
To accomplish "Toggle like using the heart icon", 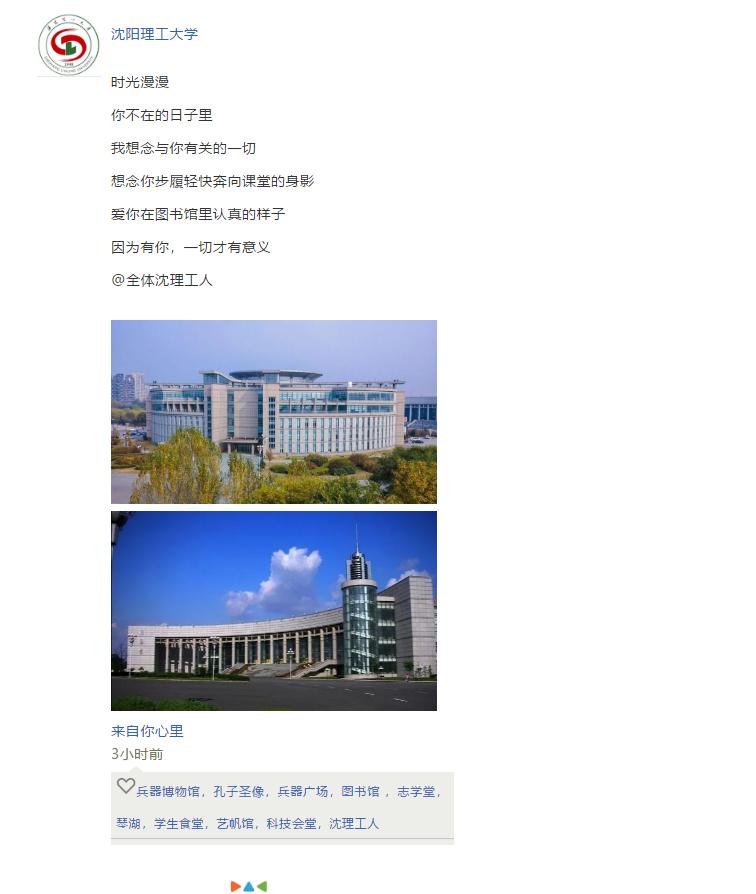I will coord(126,786).
